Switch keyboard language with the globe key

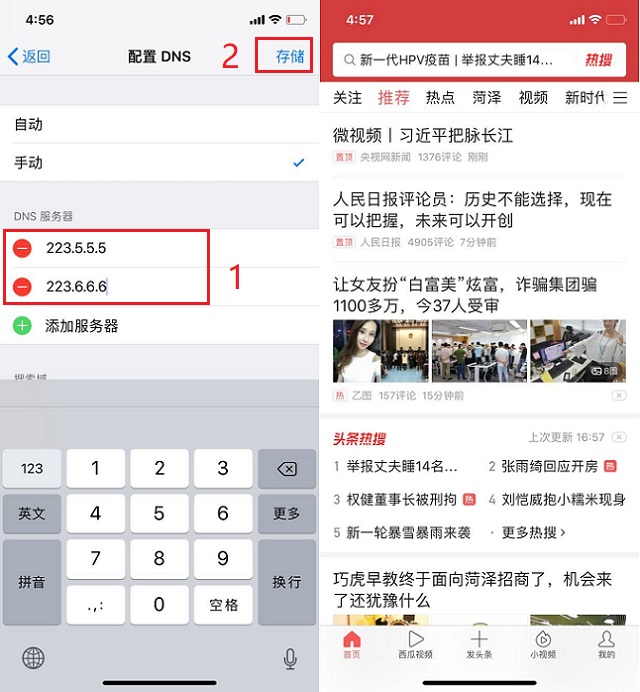(33, 657)
